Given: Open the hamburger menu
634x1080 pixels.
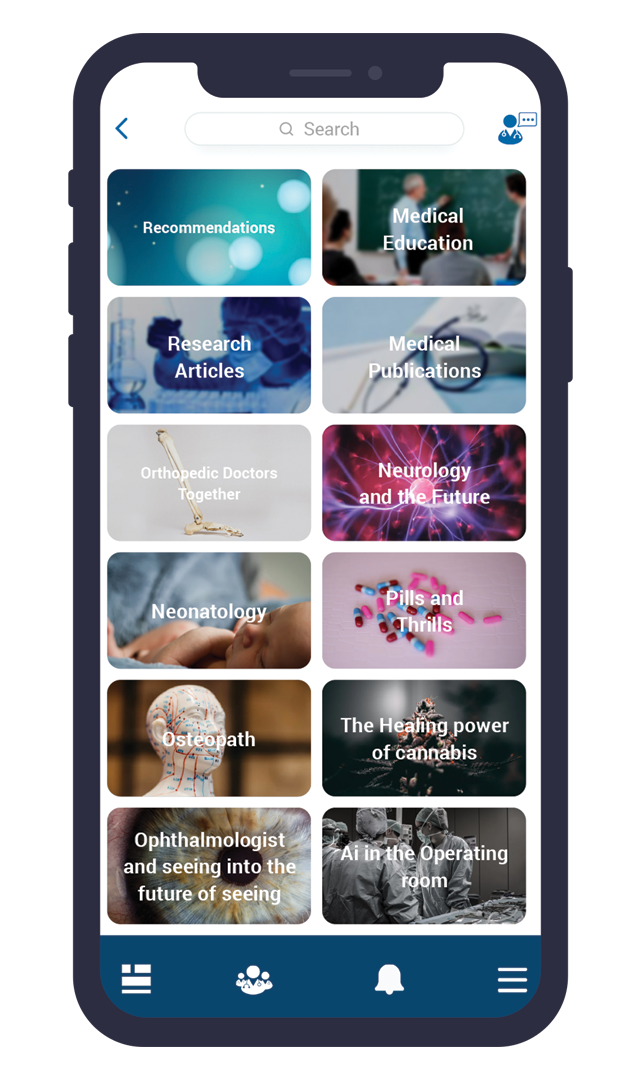Looking at the screenshot, I should point(512,979).
